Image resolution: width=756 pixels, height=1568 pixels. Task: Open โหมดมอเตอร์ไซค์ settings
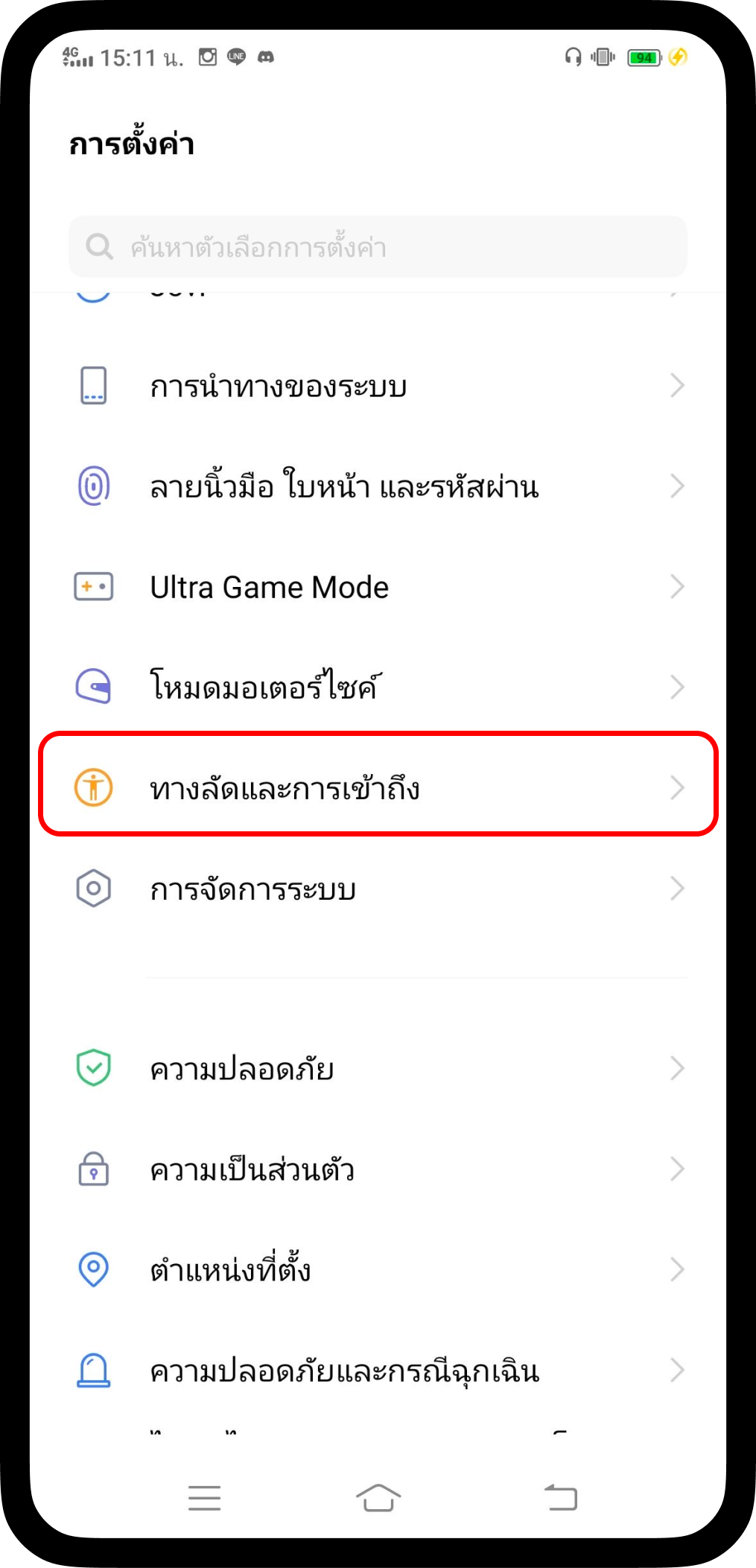click(x=378, y=687)
